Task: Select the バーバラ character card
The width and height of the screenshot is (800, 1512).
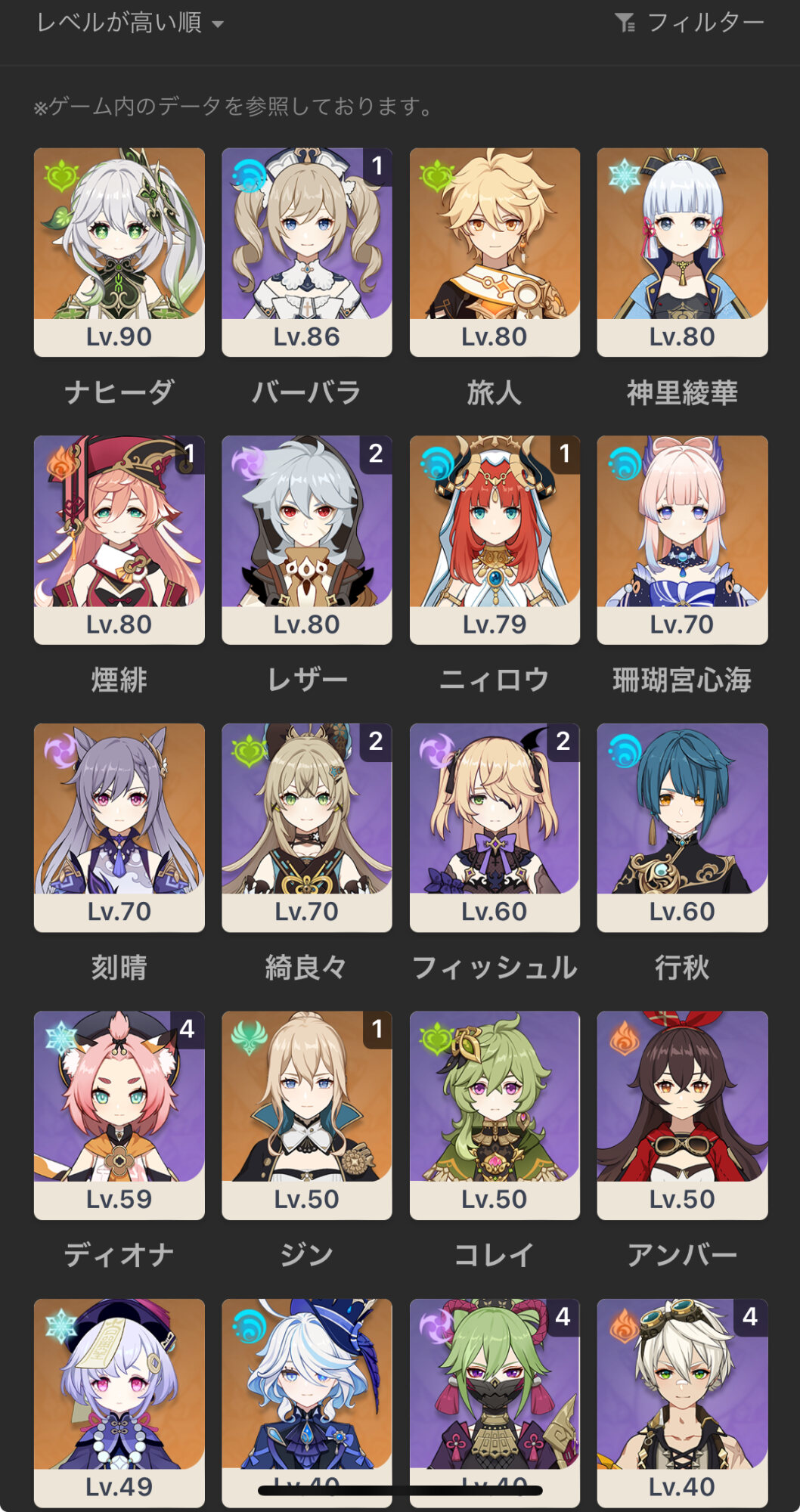Action: tap(307, 252)
